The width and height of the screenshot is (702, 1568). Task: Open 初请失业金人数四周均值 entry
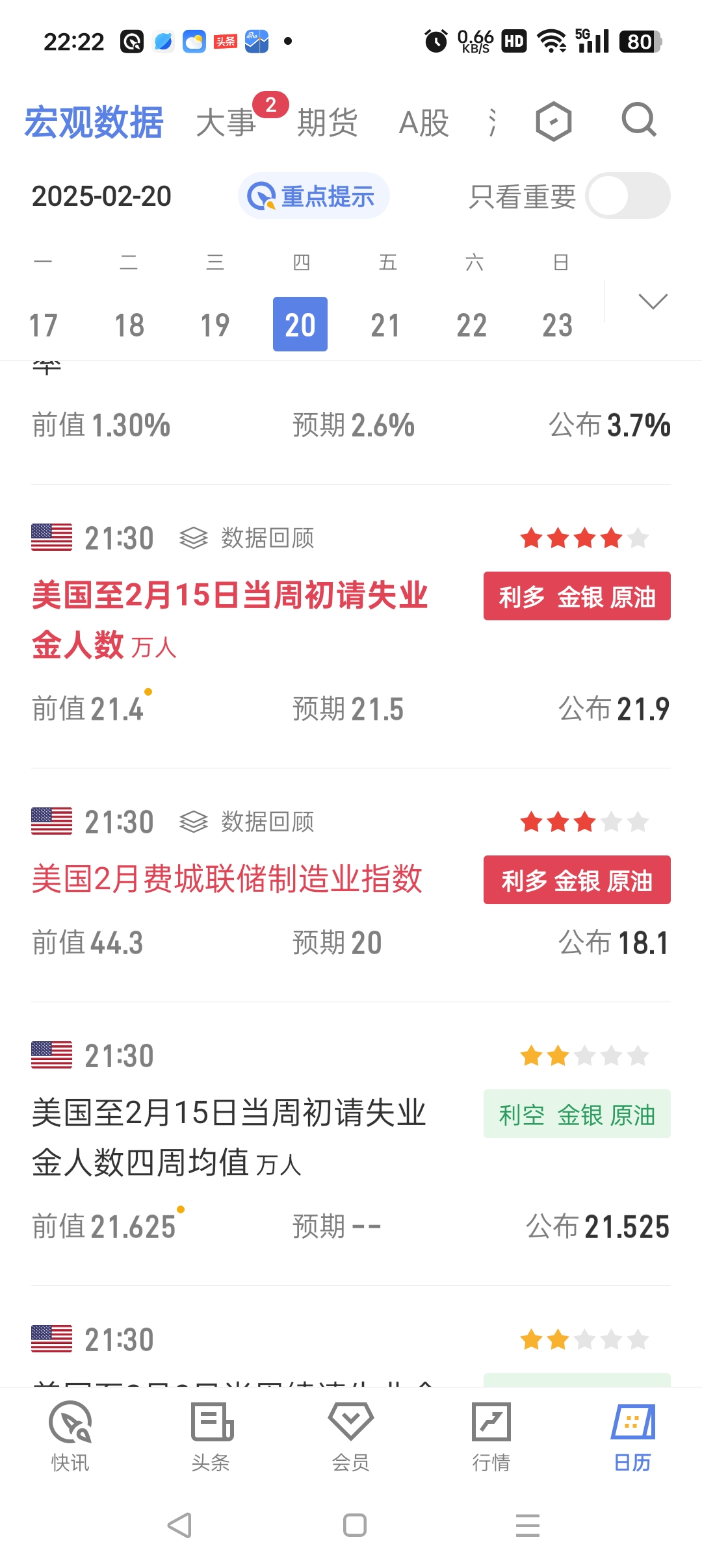pos(229,1137)
